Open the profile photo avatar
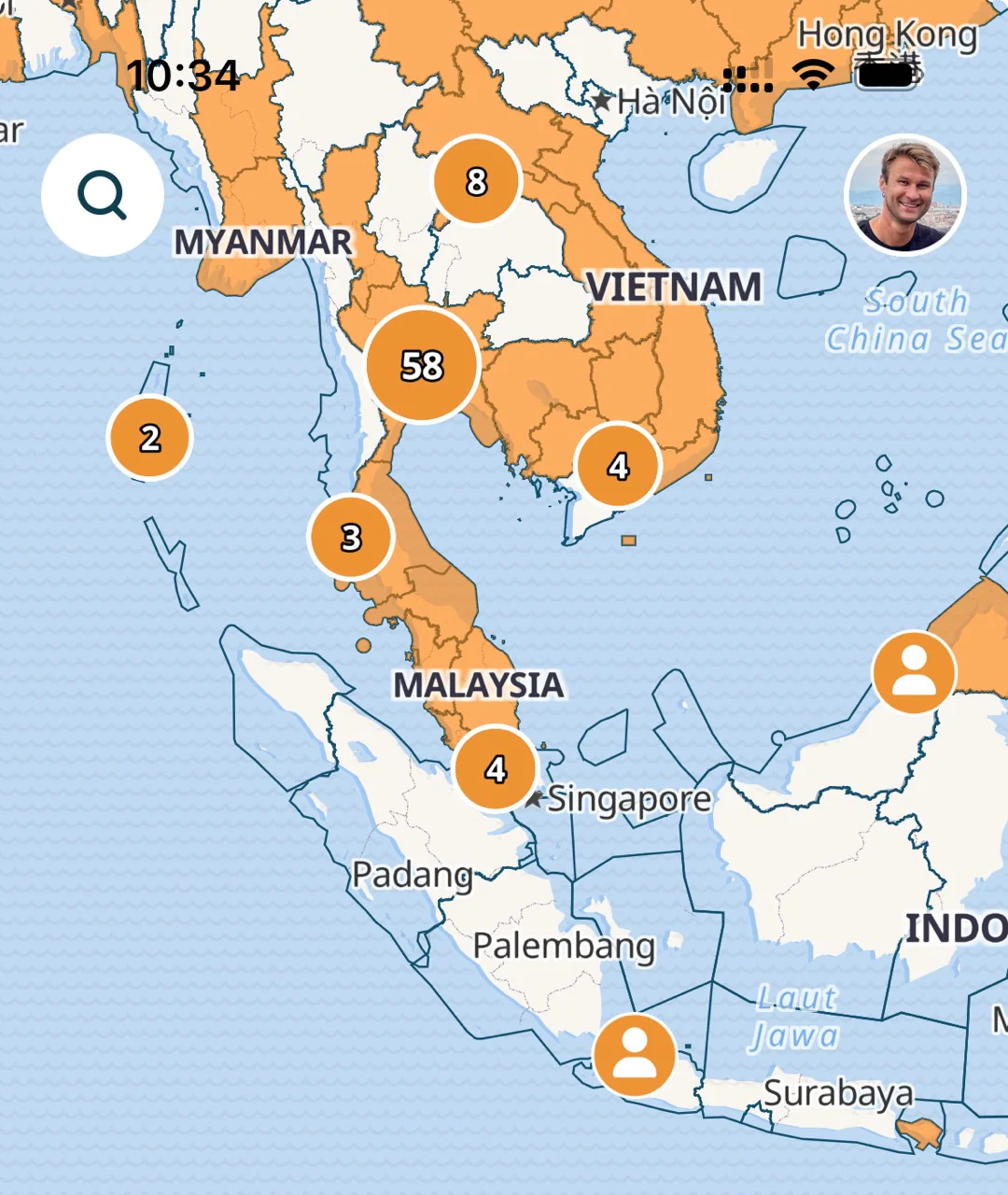This screenshot has height=1195, width=1008. pyautogui.click(x=904, y=195)
